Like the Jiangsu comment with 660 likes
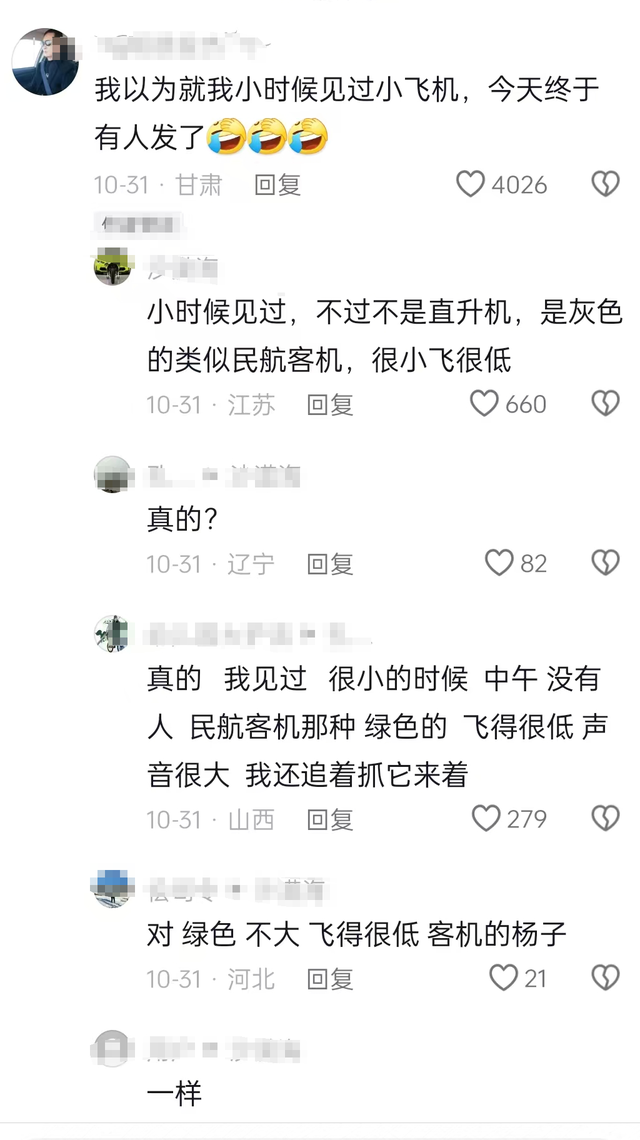 pyautogui.click(x=484, y=404)
